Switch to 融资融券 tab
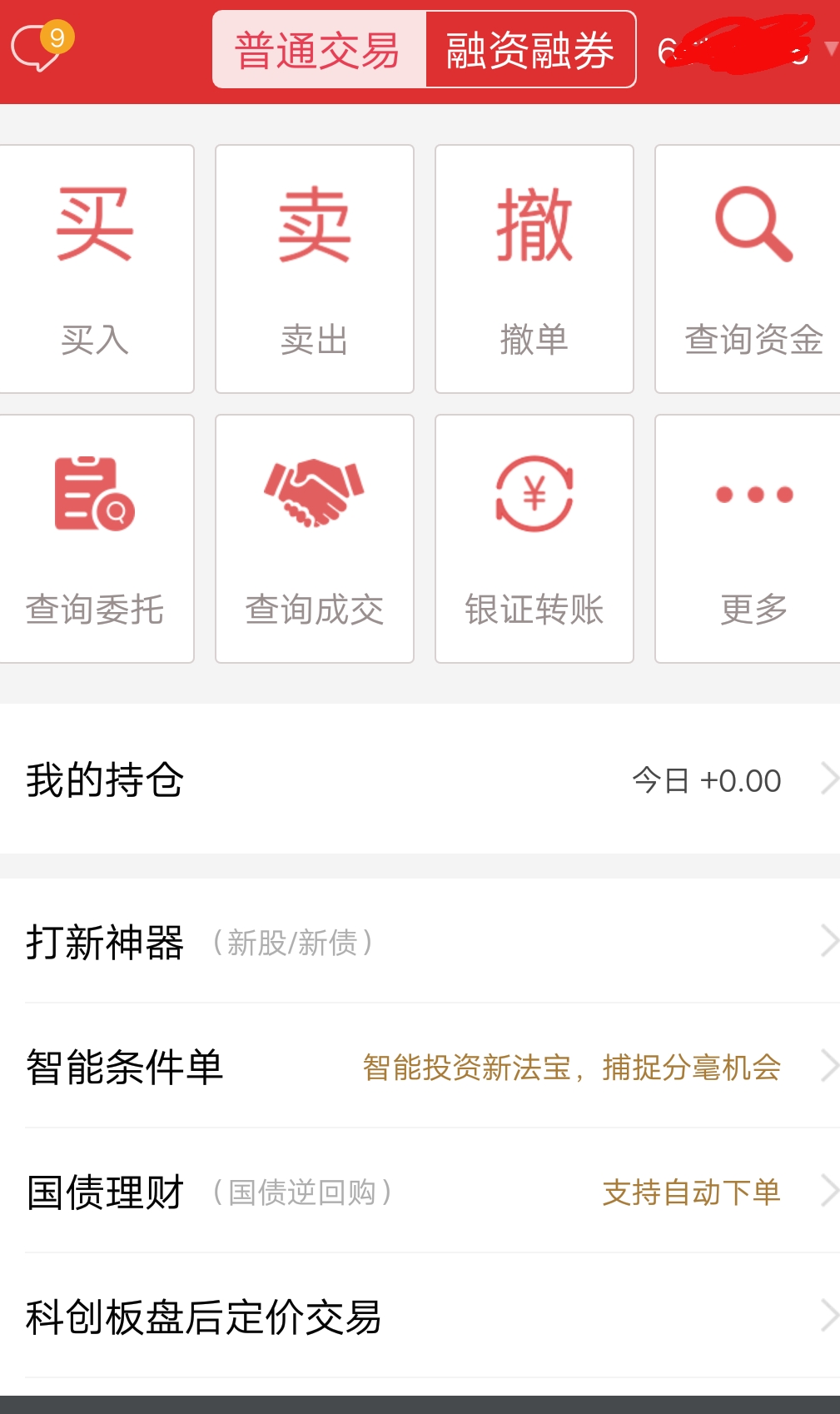Screen dimensions: 840x1414 click(530, 50)
